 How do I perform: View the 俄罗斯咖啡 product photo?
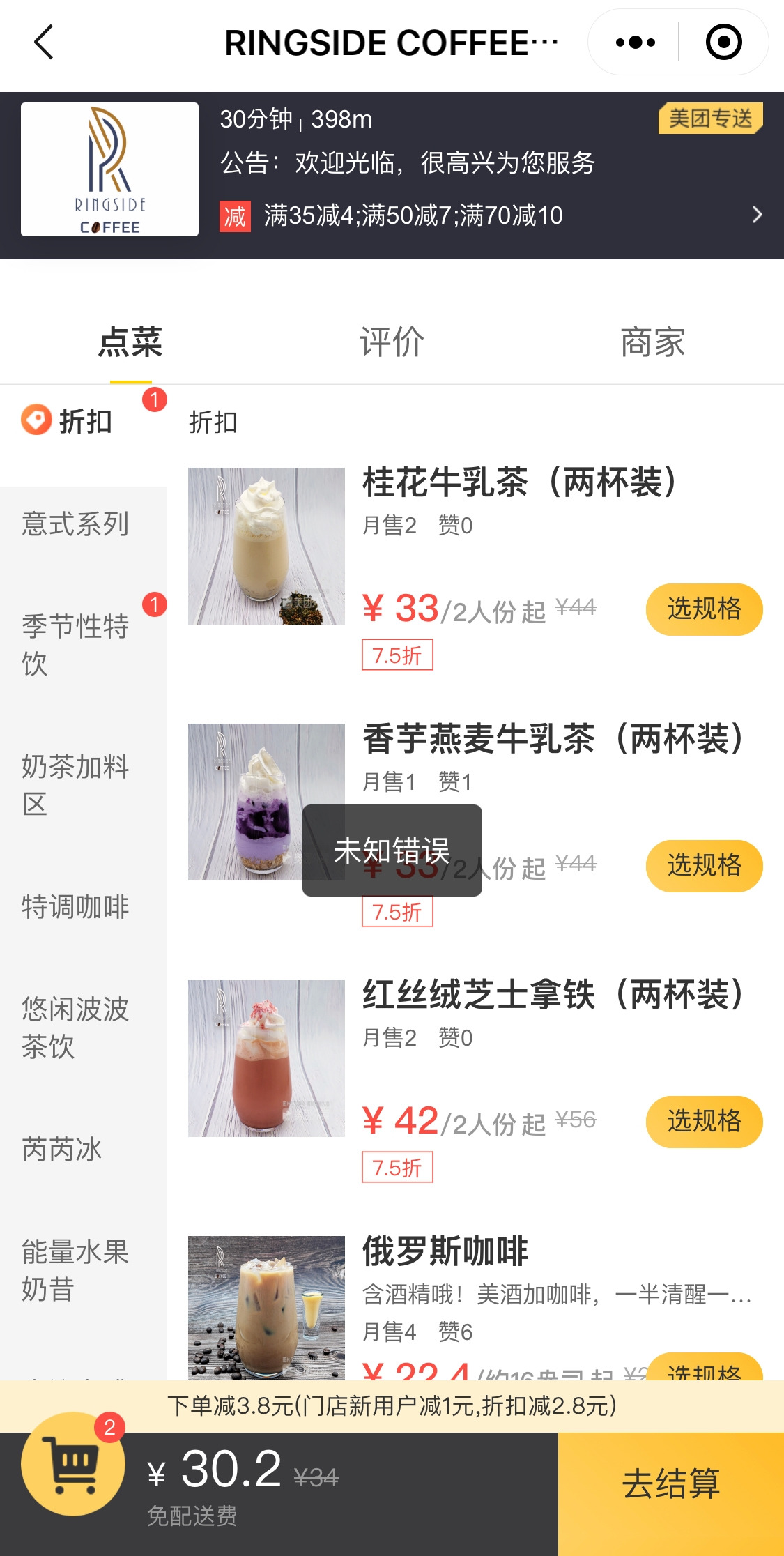tap(266, 1308)
